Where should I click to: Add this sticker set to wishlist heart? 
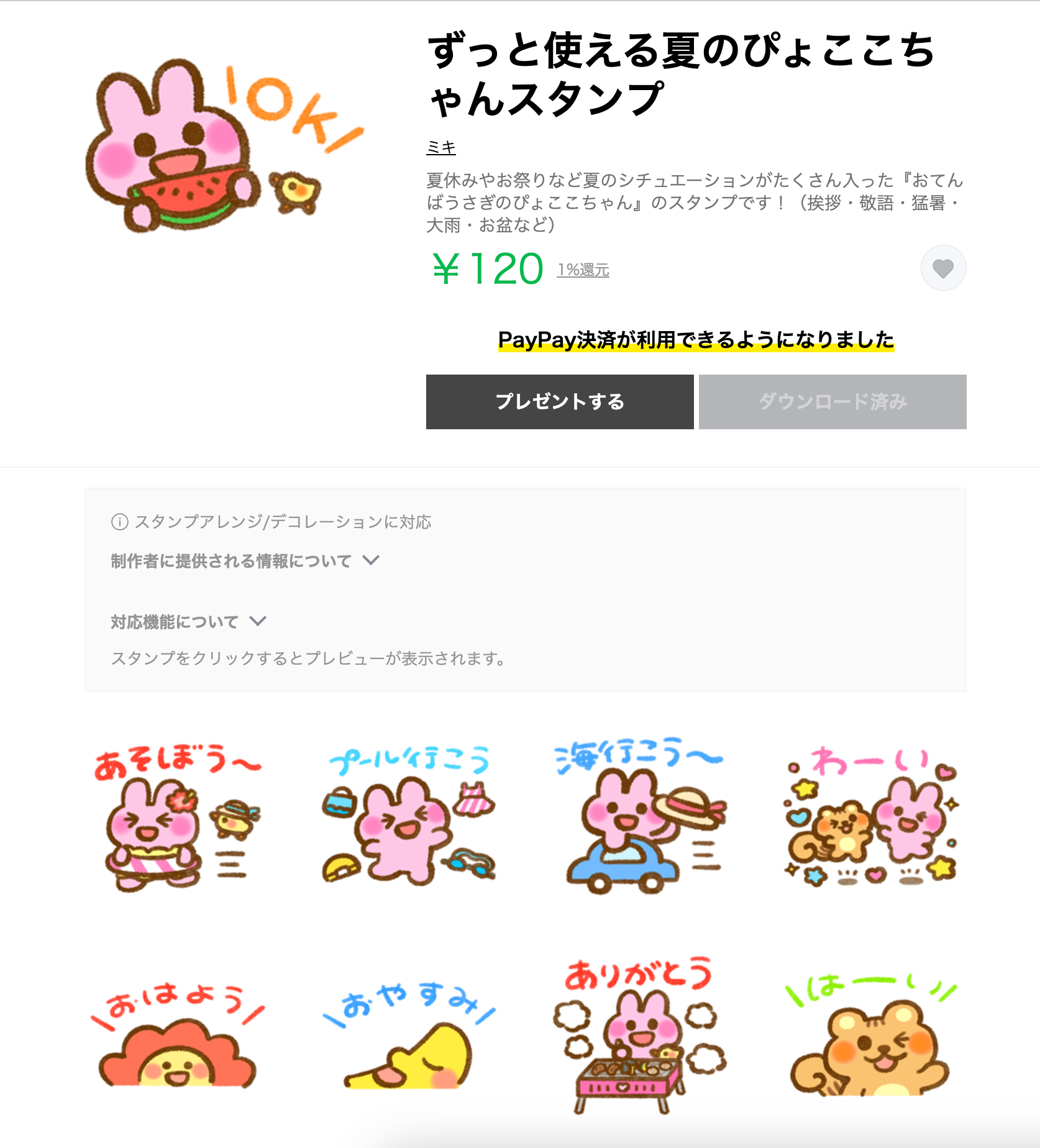[x=942, y=268]
